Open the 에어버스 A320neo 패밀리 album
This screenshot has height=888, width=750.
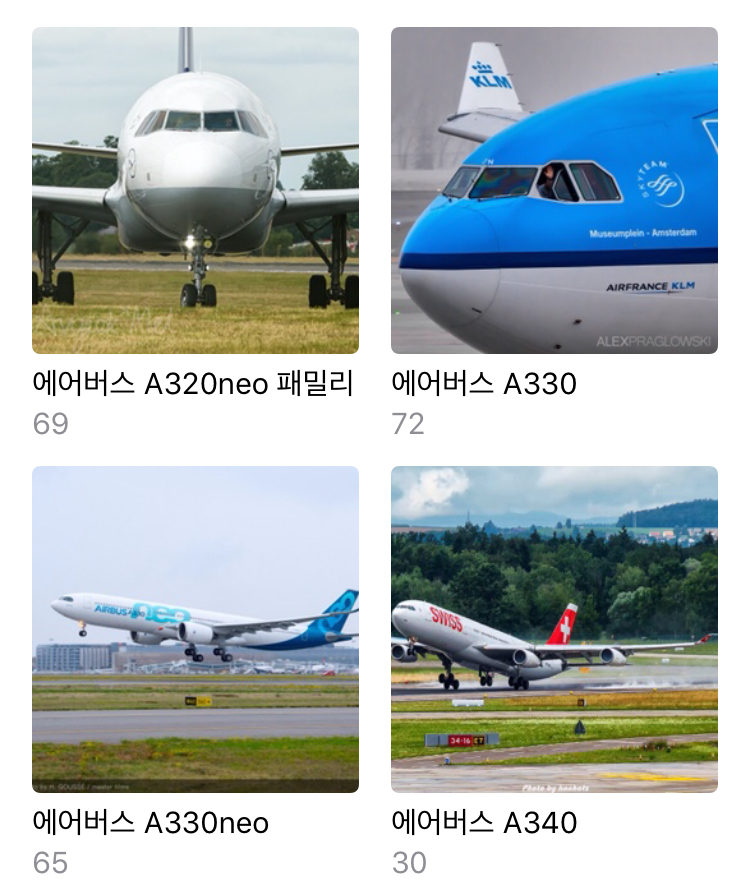click(195, 190)
